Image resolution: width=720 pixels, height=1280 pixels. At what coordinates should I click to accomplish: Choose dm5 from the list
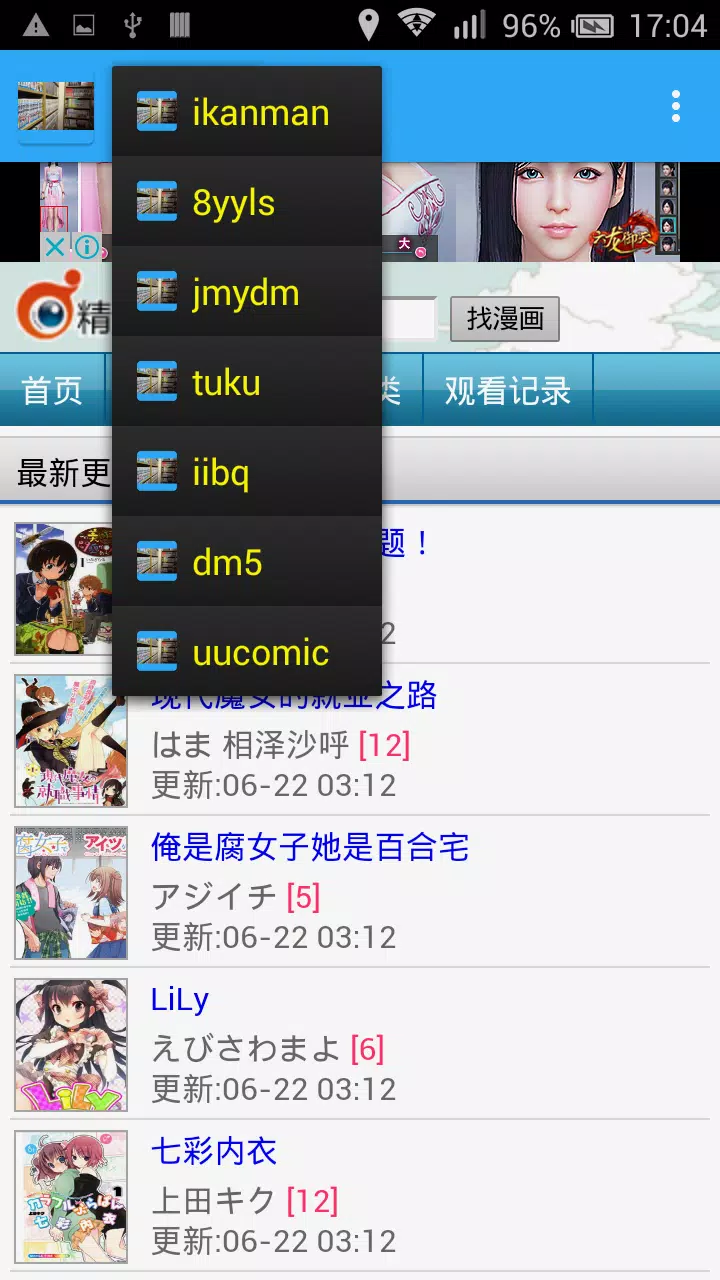pos(246,563)
